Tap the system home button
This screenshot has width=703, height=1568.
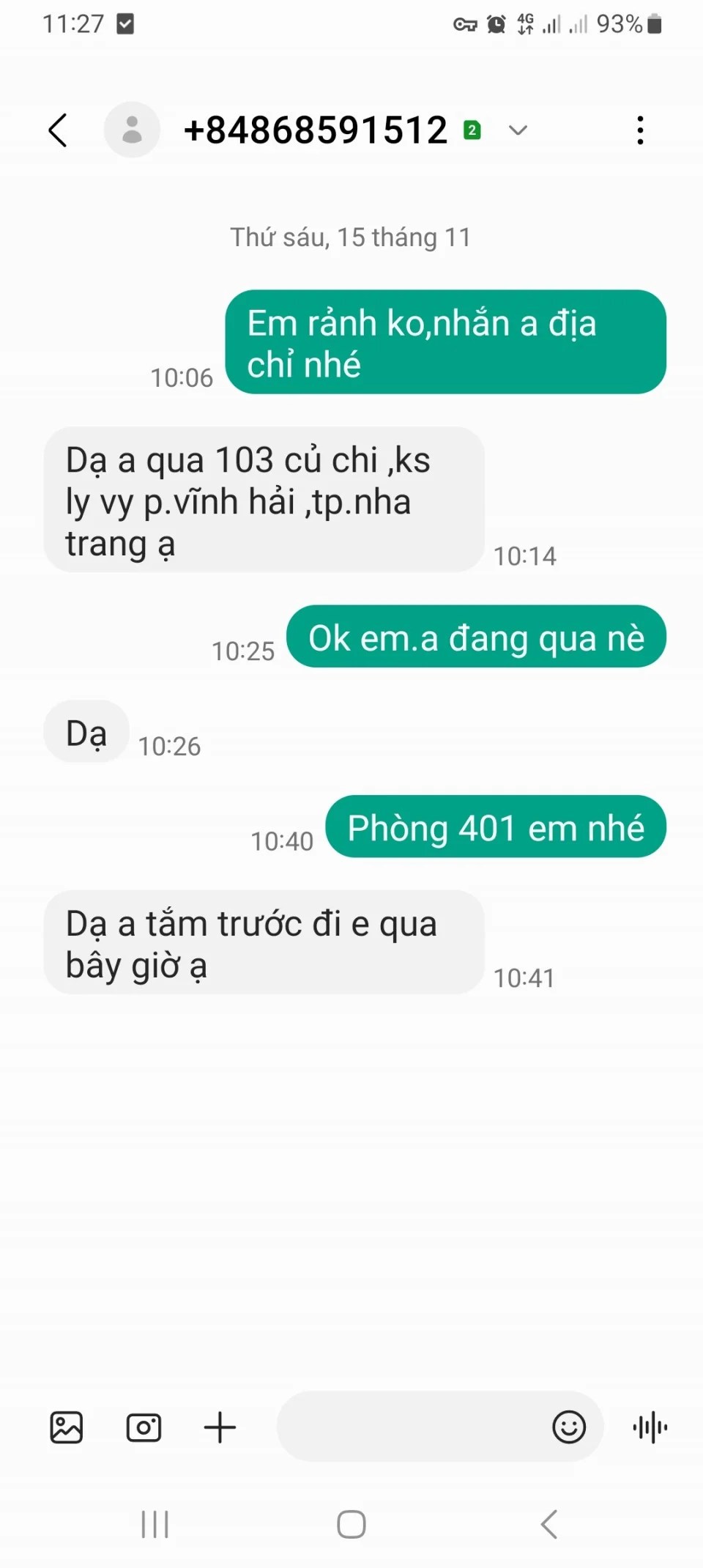pyautogui.click(x=351, y=1525)
